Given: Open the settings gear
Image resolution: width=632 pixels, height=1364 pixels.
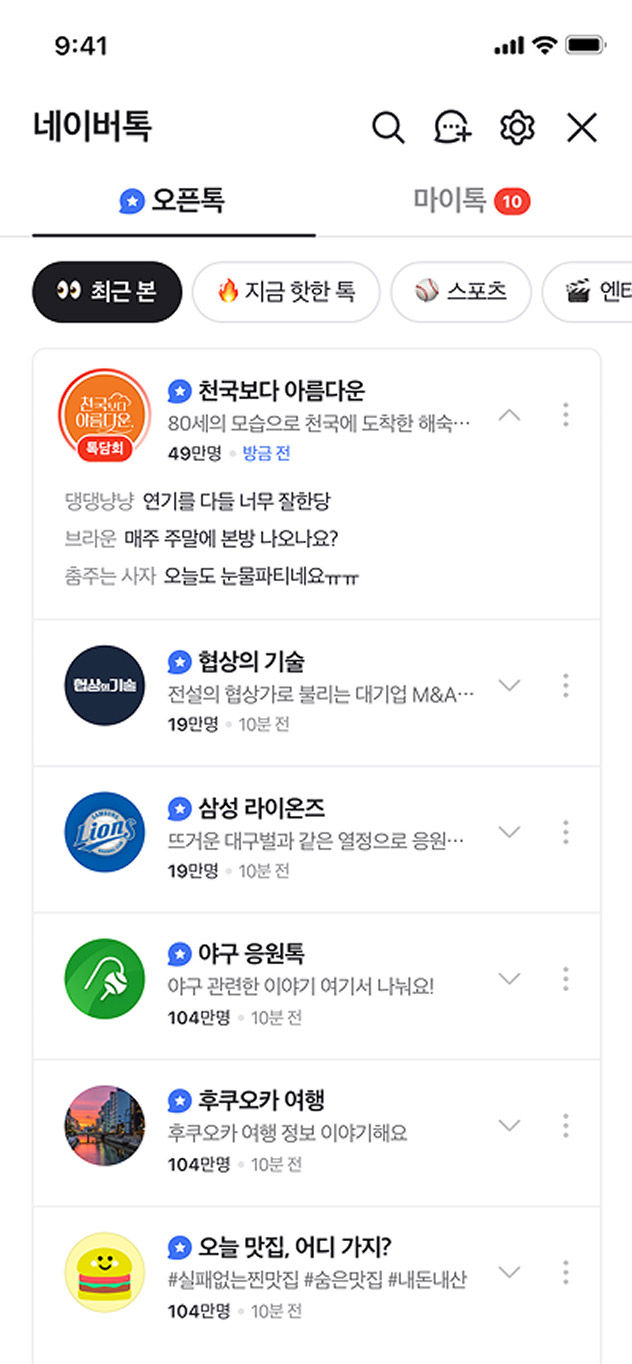Looking at the screenshot, I should [x=517, y=128].
